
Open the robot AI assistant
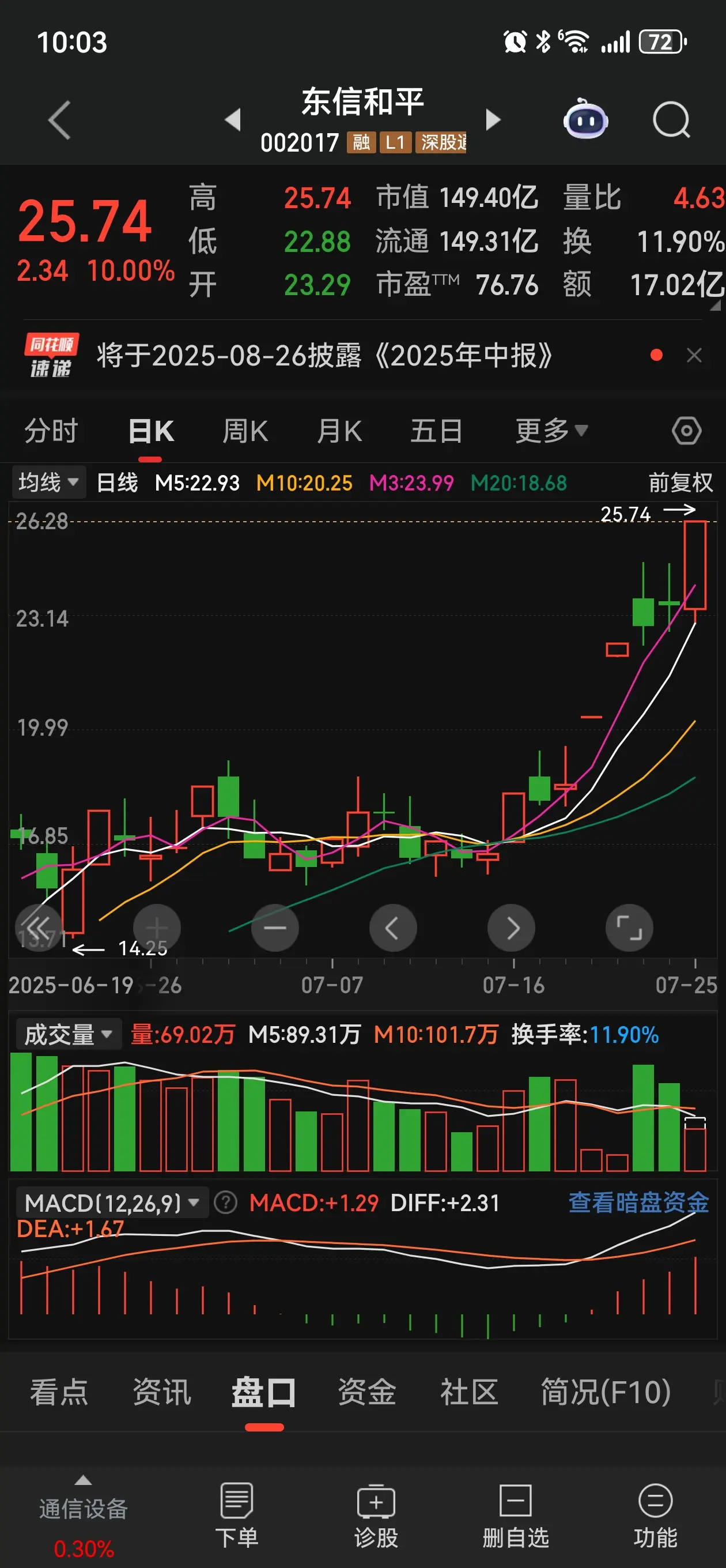point(585,120)
